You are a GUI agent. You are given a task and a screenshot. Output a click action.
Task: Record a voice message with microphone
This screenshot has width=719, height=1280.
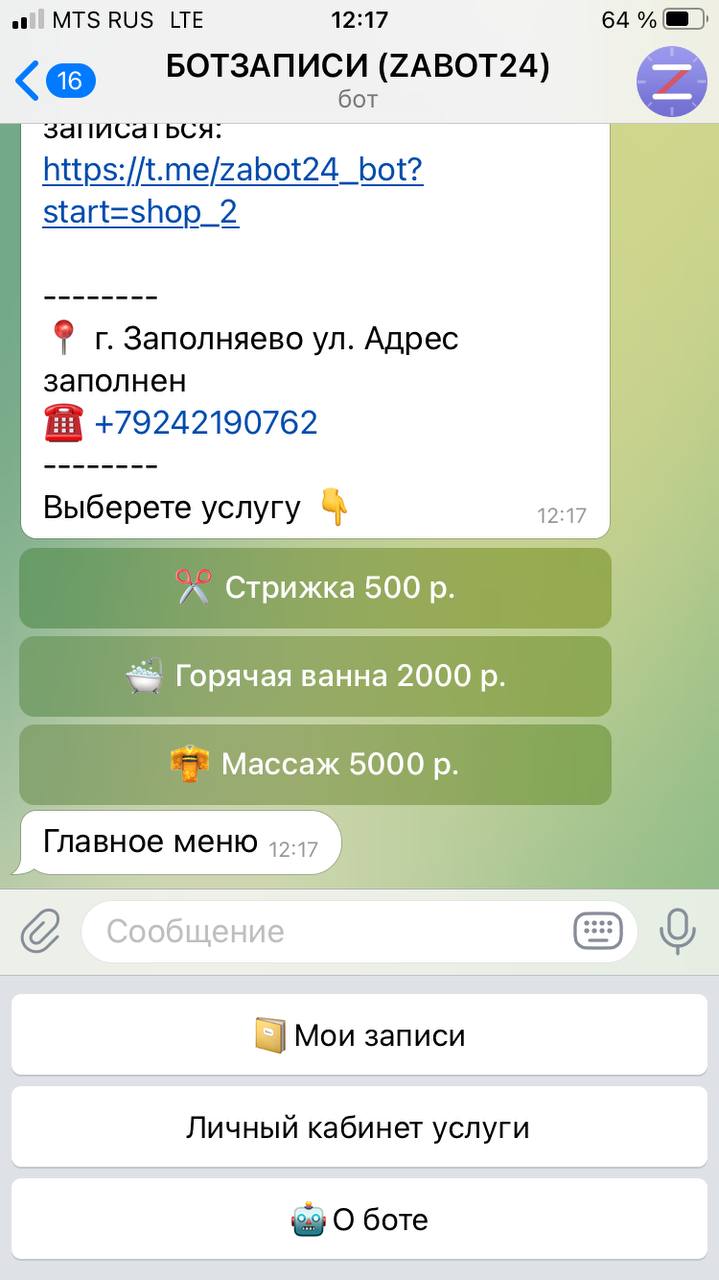(x=677, y=932)
